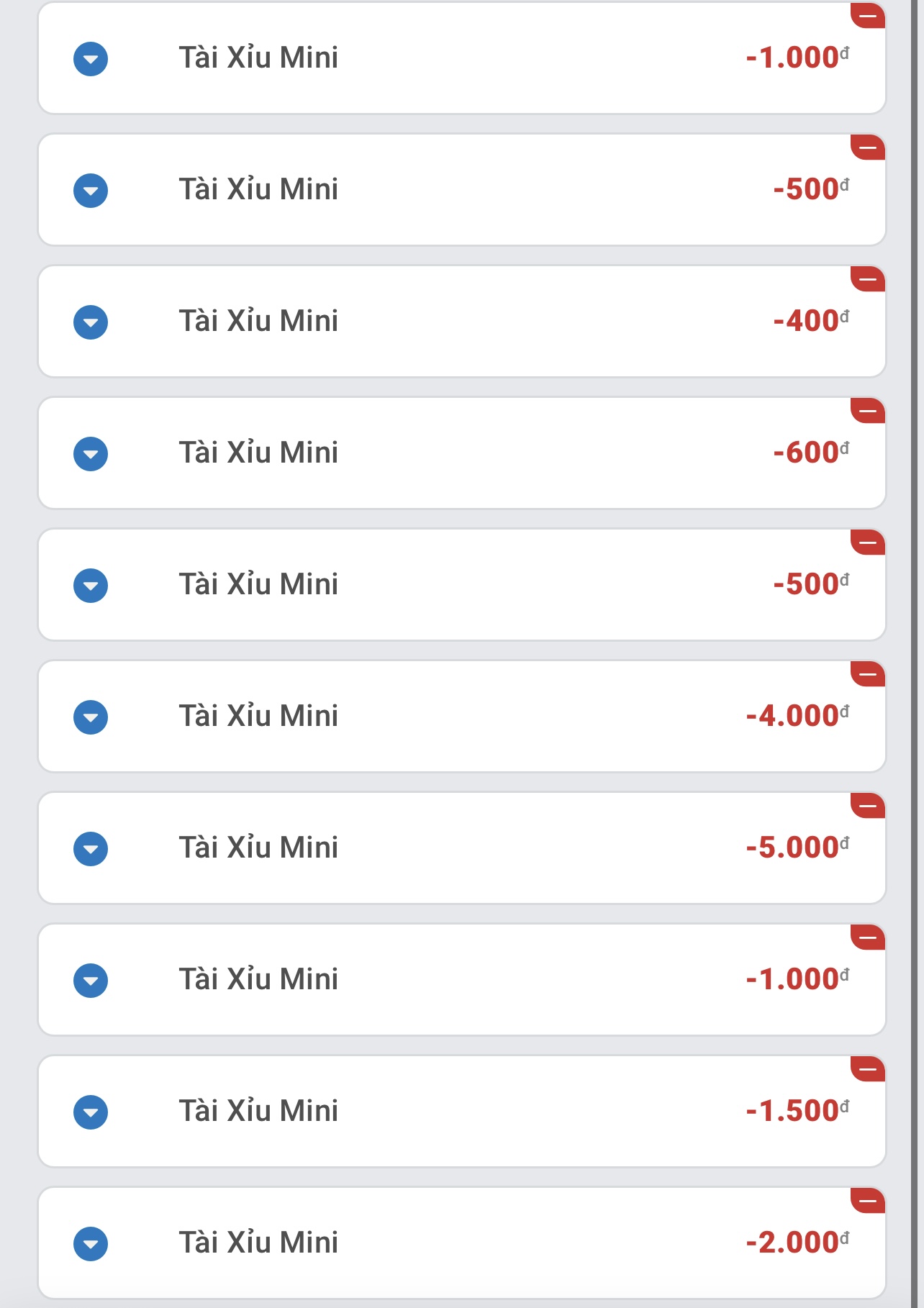924x1308 pixels.
Task: Expand the Tài Xỉu Mini entry of -600đ
Action: (x=91, y=453)
